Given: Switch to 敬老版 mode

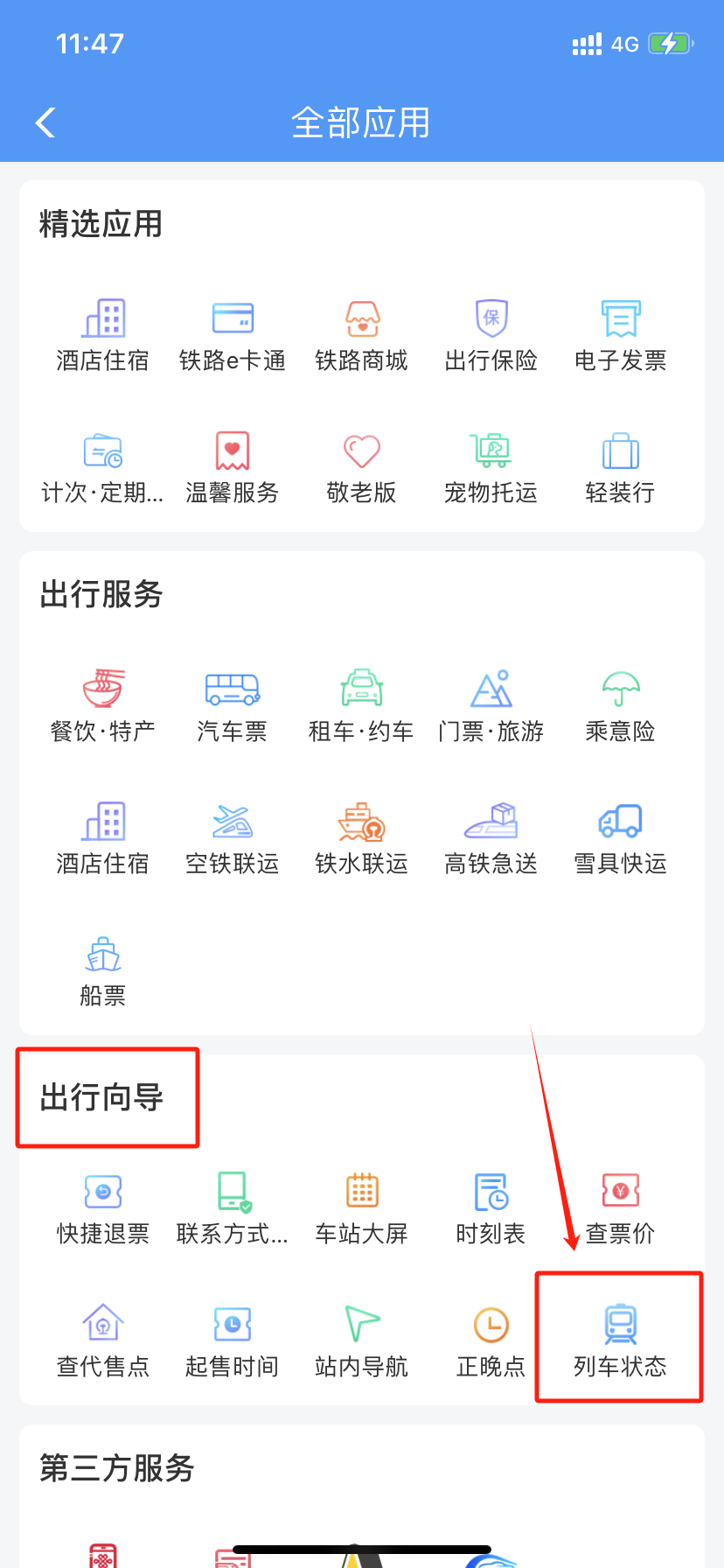Looking at the screenshot, I should coord(362,468).
